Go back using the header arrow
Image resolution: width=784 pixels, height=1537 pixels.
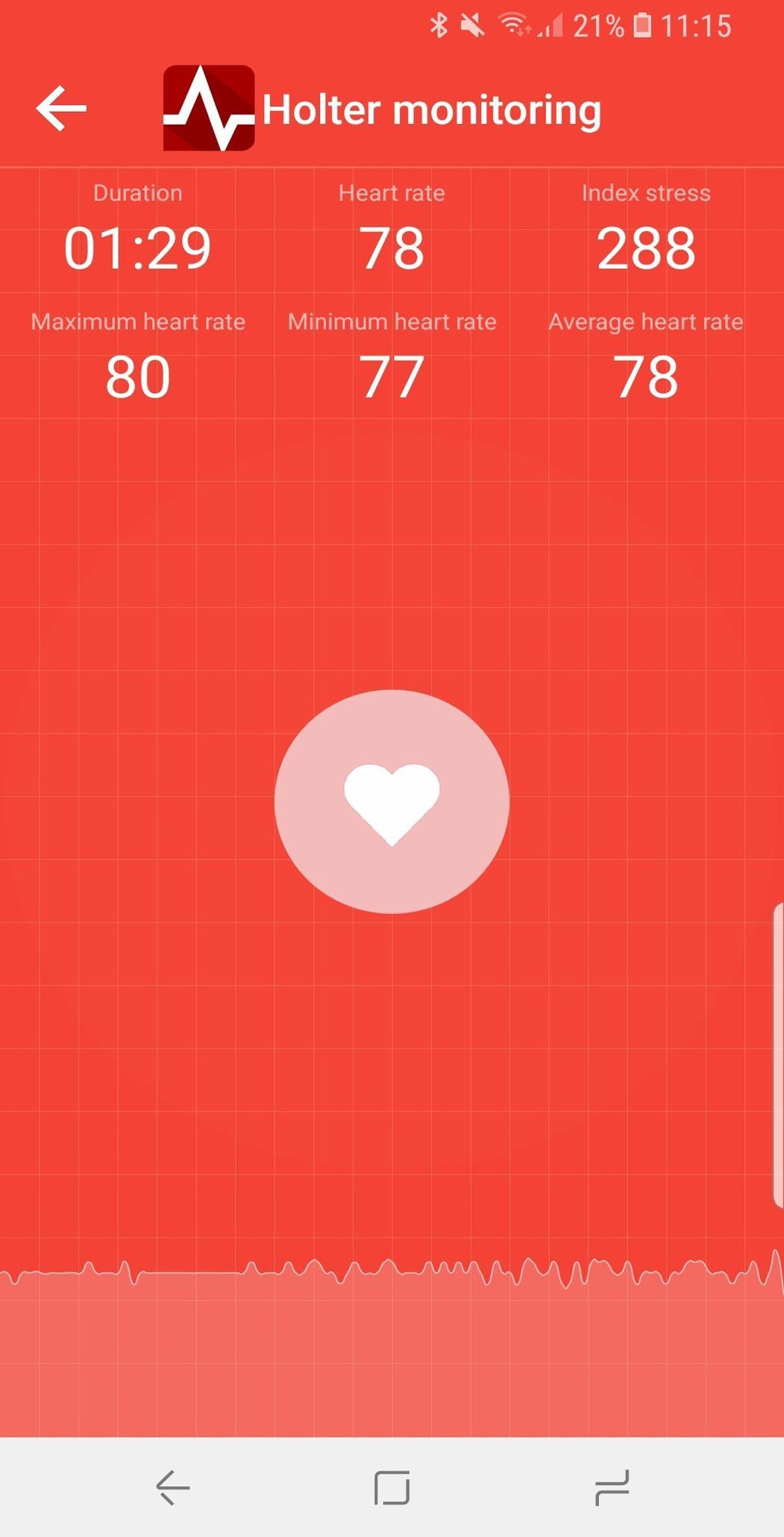point(61,109)
